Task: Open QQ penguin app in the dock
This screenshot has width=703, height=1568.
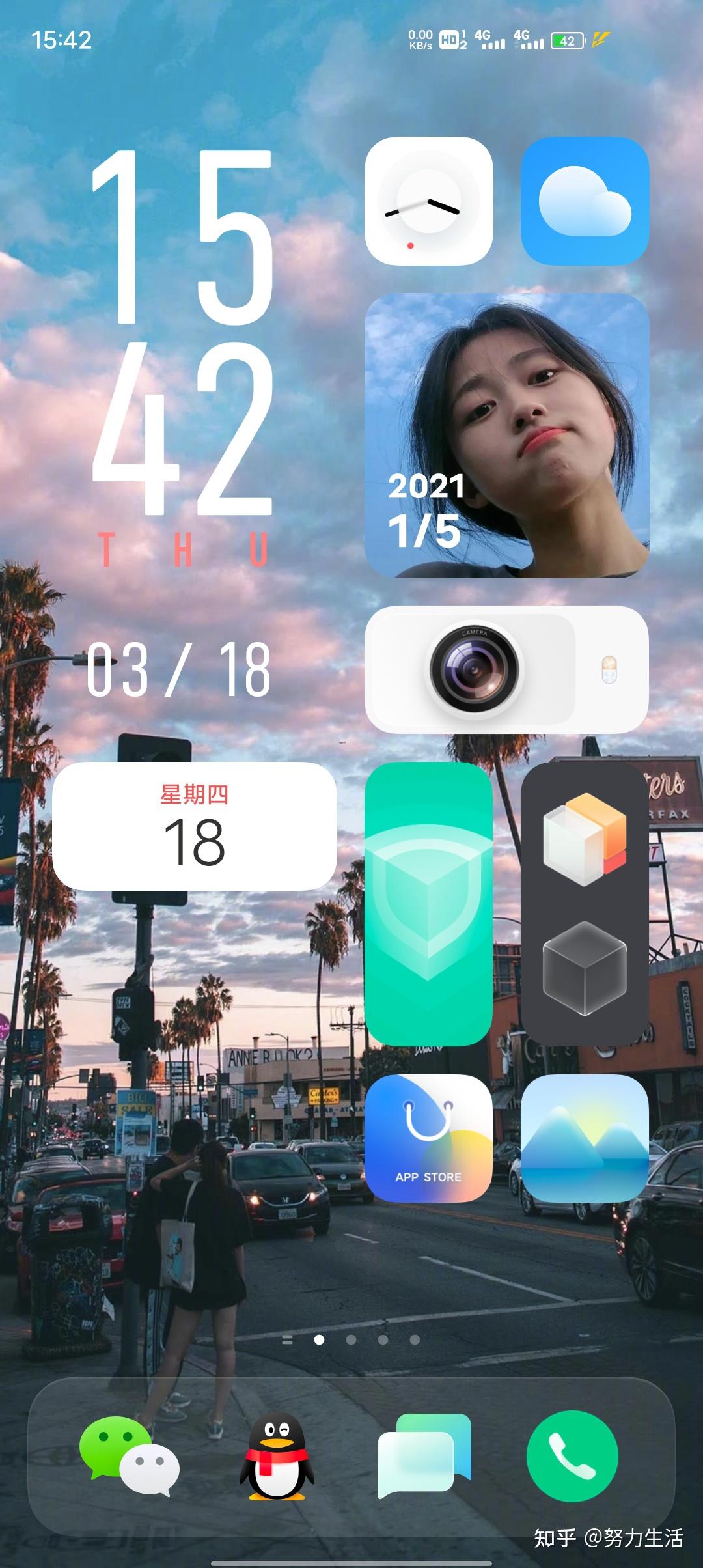Action: 277,1456
